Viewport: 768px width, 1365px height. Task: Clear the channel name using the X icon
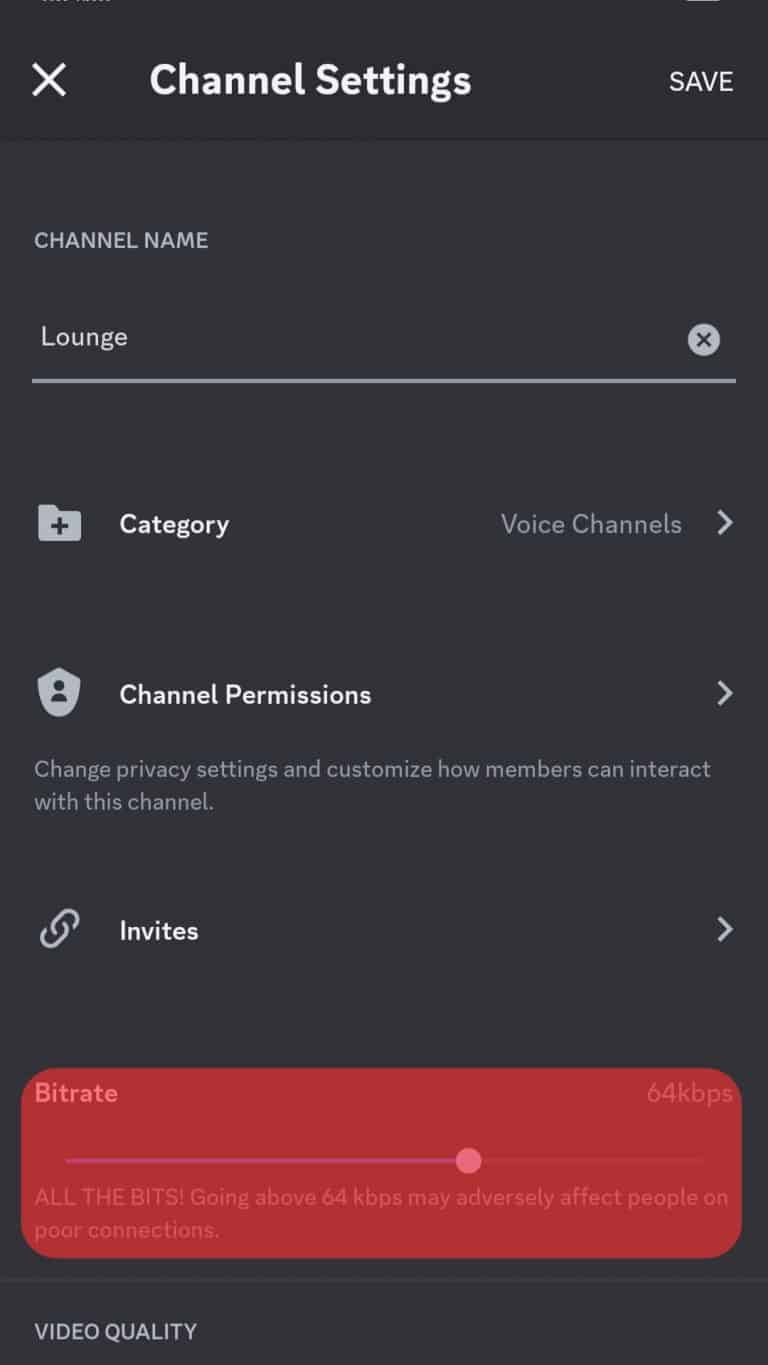(x=703, y=339)
